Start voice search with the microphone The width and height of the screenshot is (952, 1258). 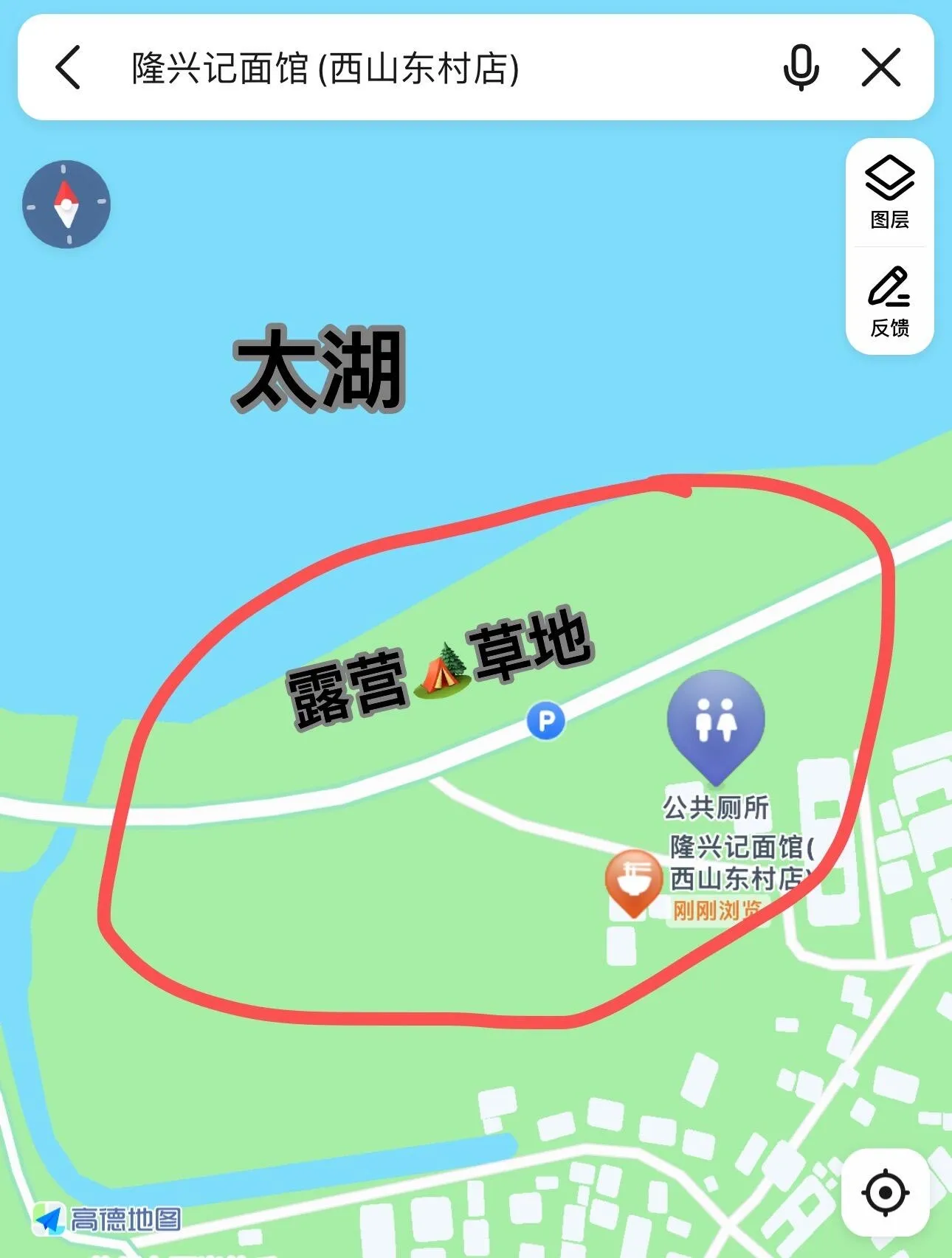[x=801, y=67]
